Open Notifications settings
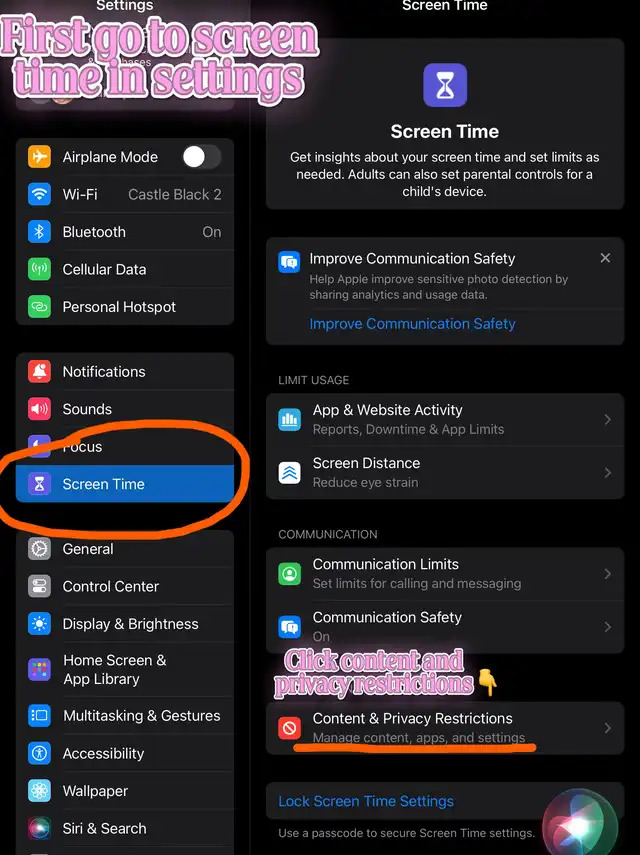This screenshot has height=855, width=640. (x=125, y=372)
